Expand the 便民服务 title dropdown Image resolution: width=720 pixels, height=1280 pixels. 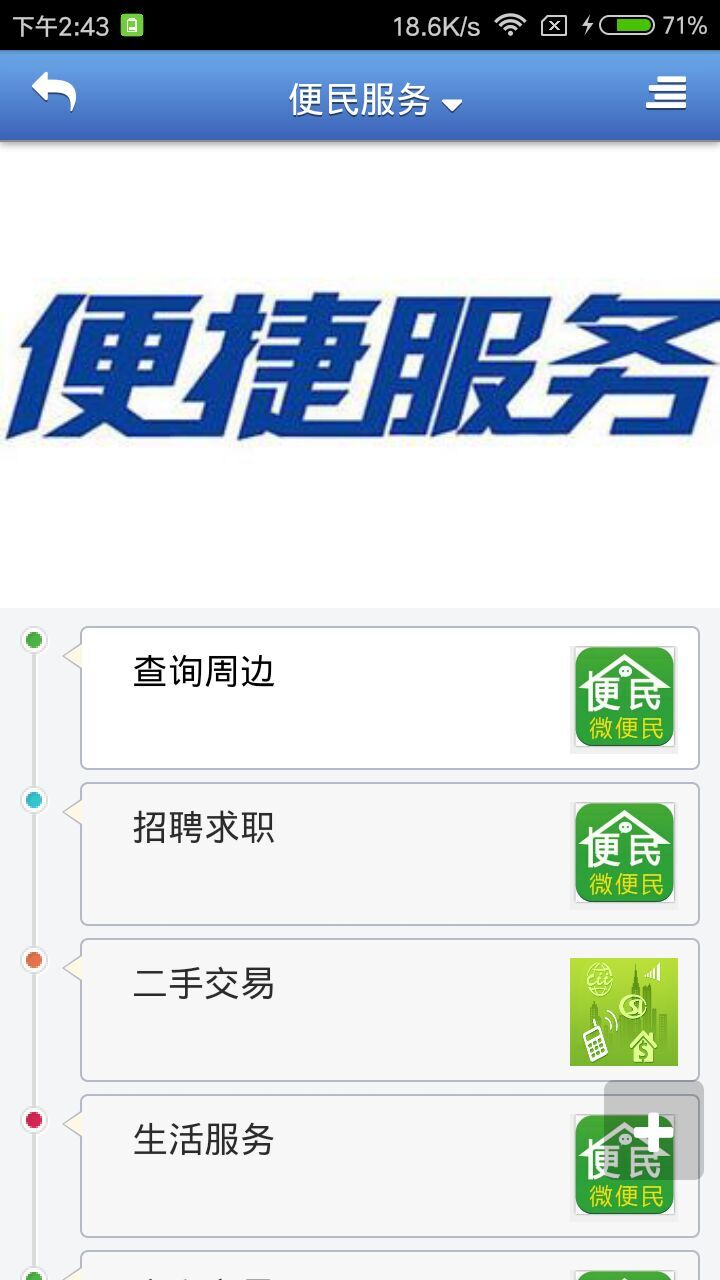tap(375, 100)
